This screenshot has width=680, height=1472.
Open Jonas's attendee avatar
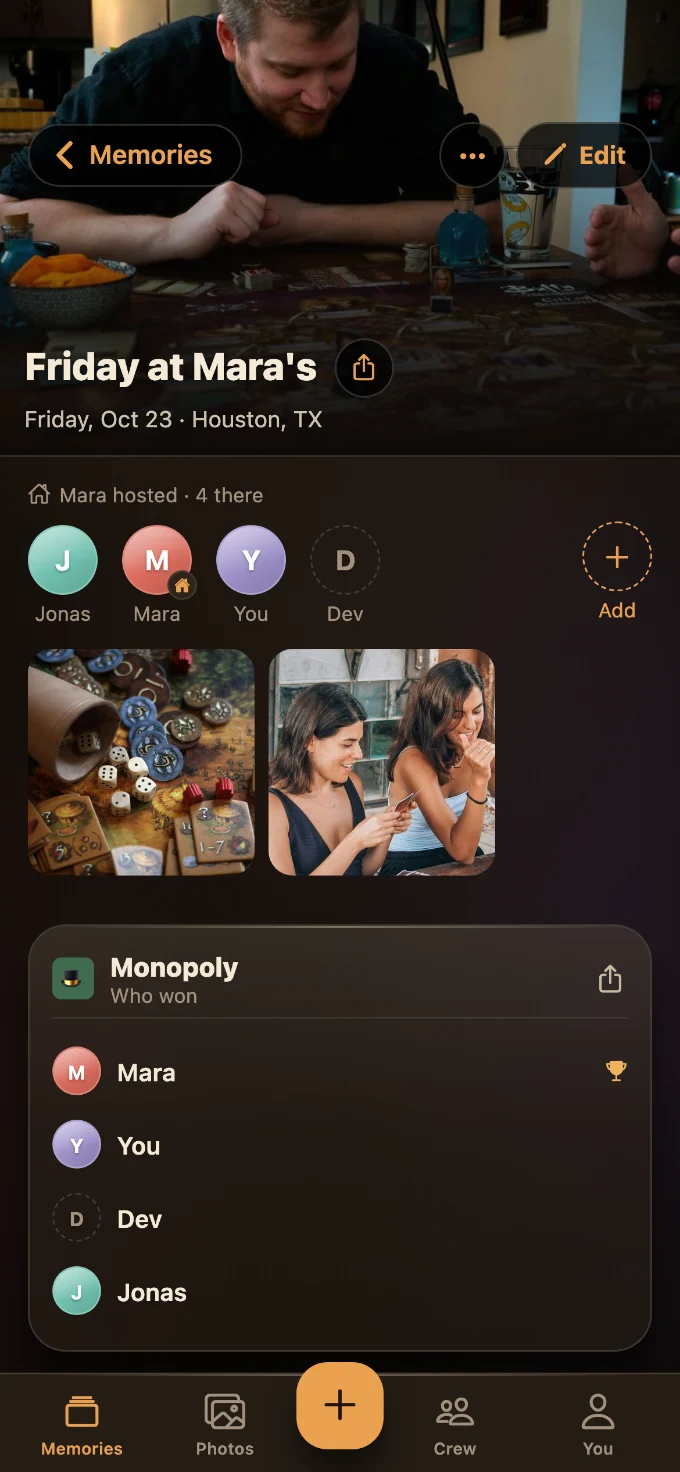[x=63, y=560]
